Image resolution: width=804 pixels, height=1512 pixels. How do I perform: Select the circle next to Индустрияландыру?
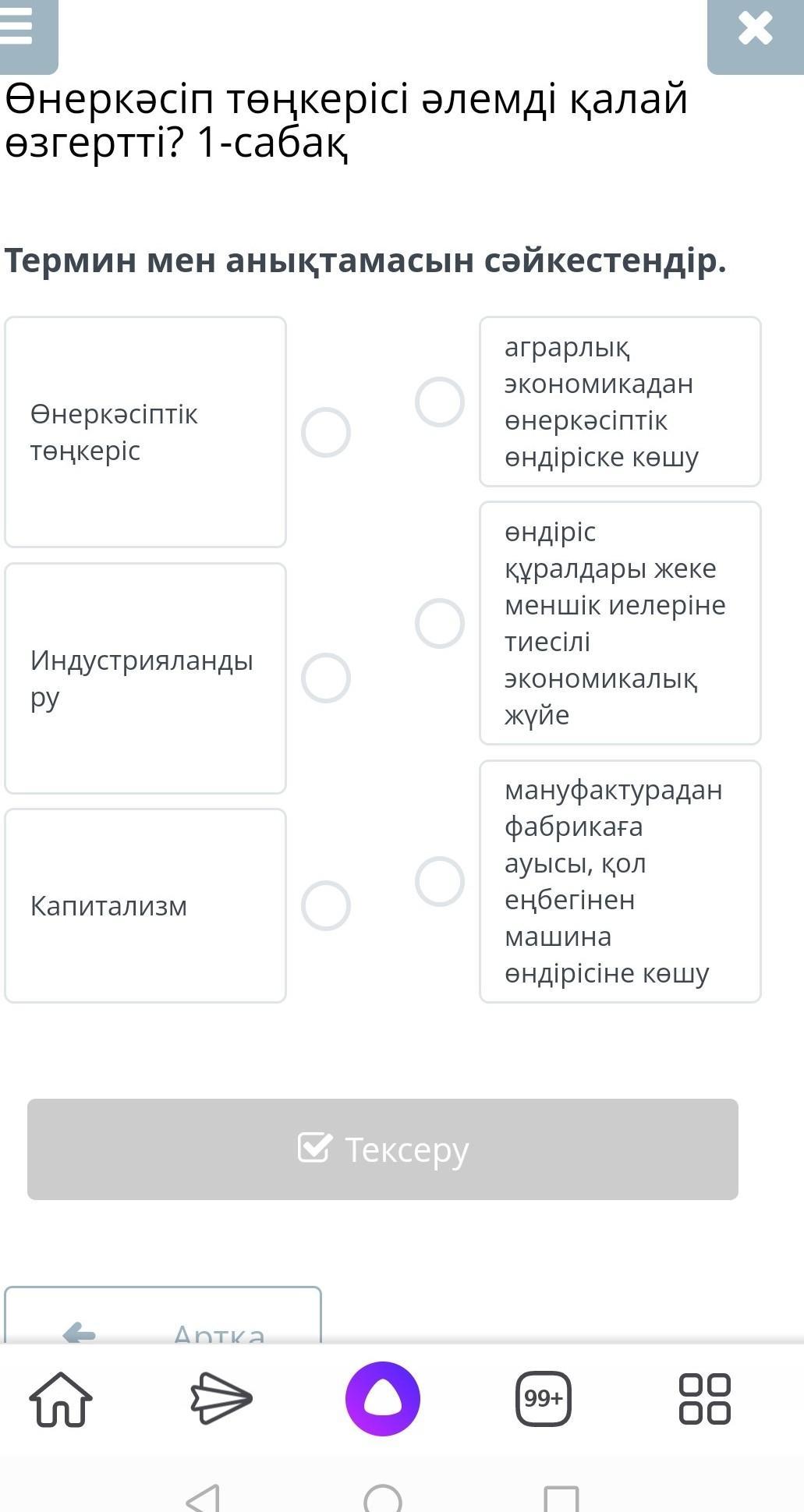[x=326, y=678]
